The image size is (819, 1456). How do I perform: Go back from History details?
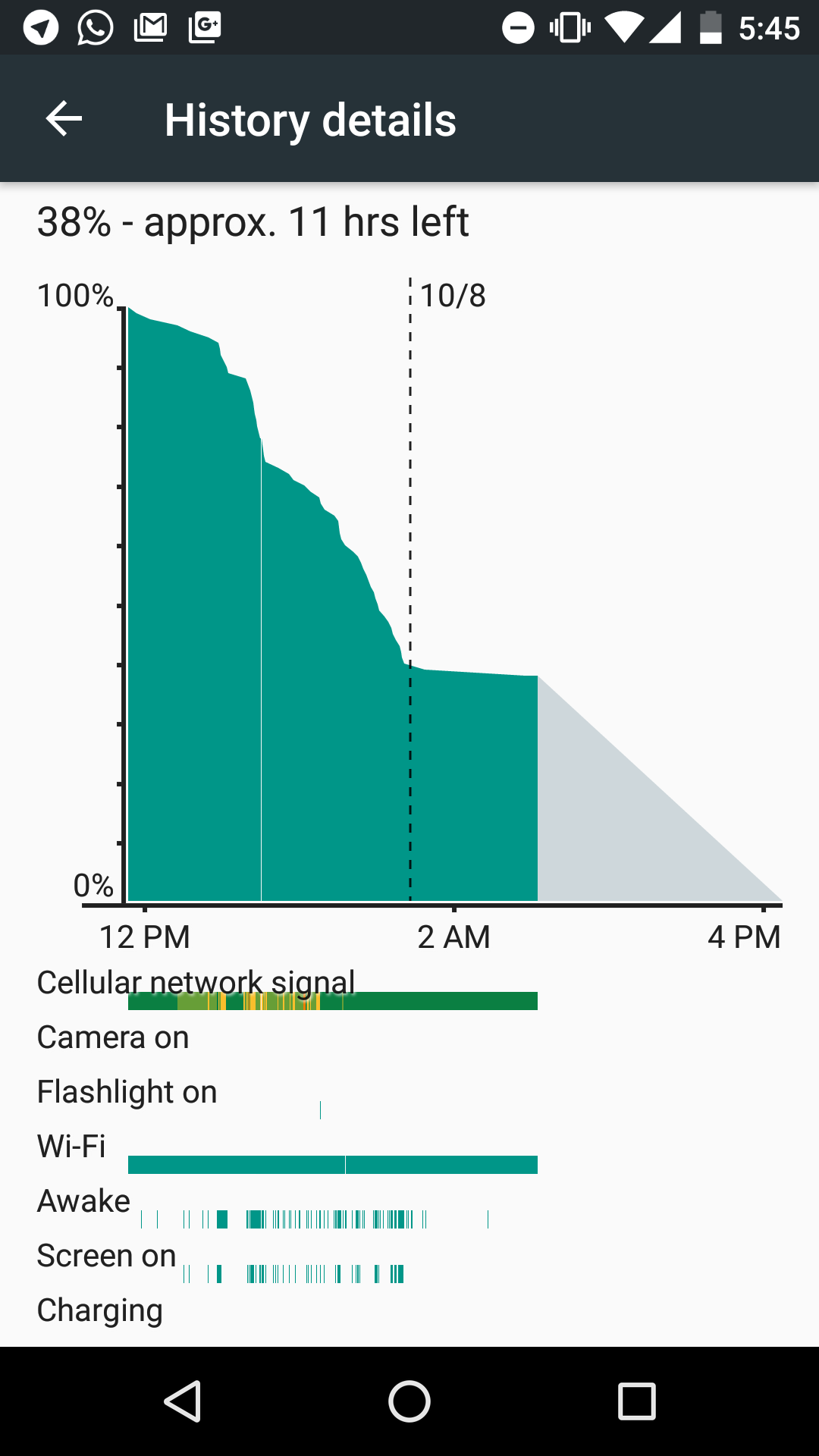pos(64,119)
